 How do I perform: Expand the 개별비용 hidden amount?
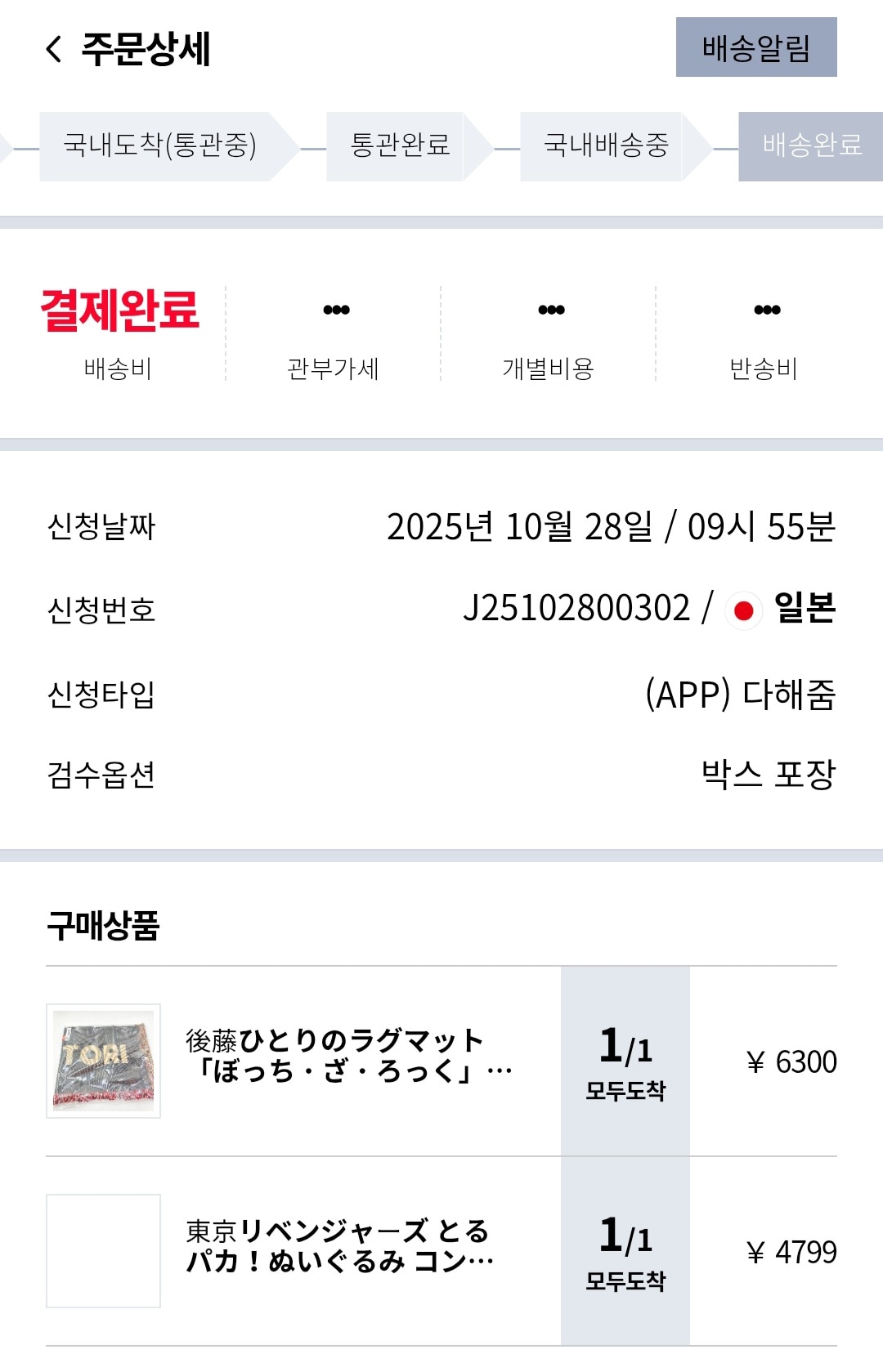[552, 309]
